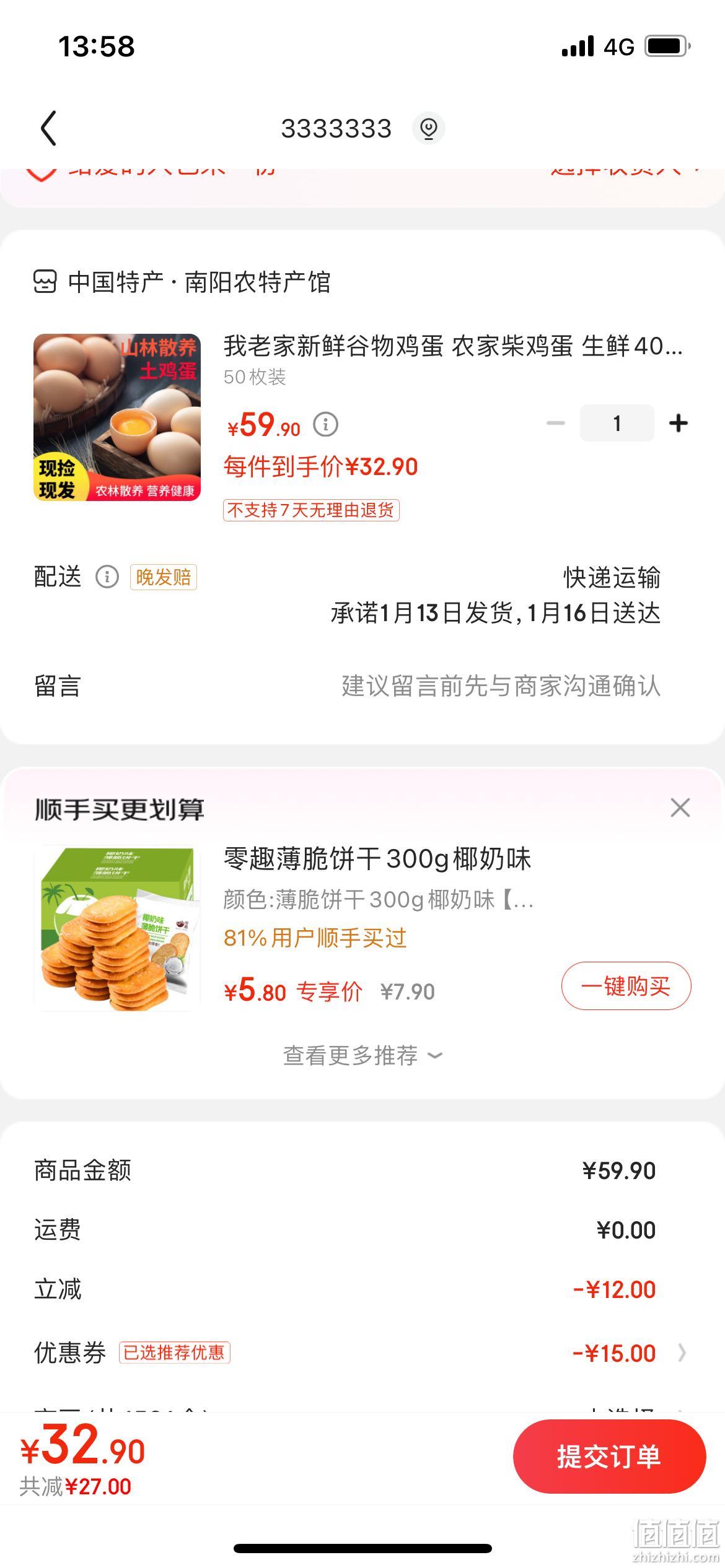725x1568 pixels.
Task: Increase egg quantity with the plus button
Action: 679,424
